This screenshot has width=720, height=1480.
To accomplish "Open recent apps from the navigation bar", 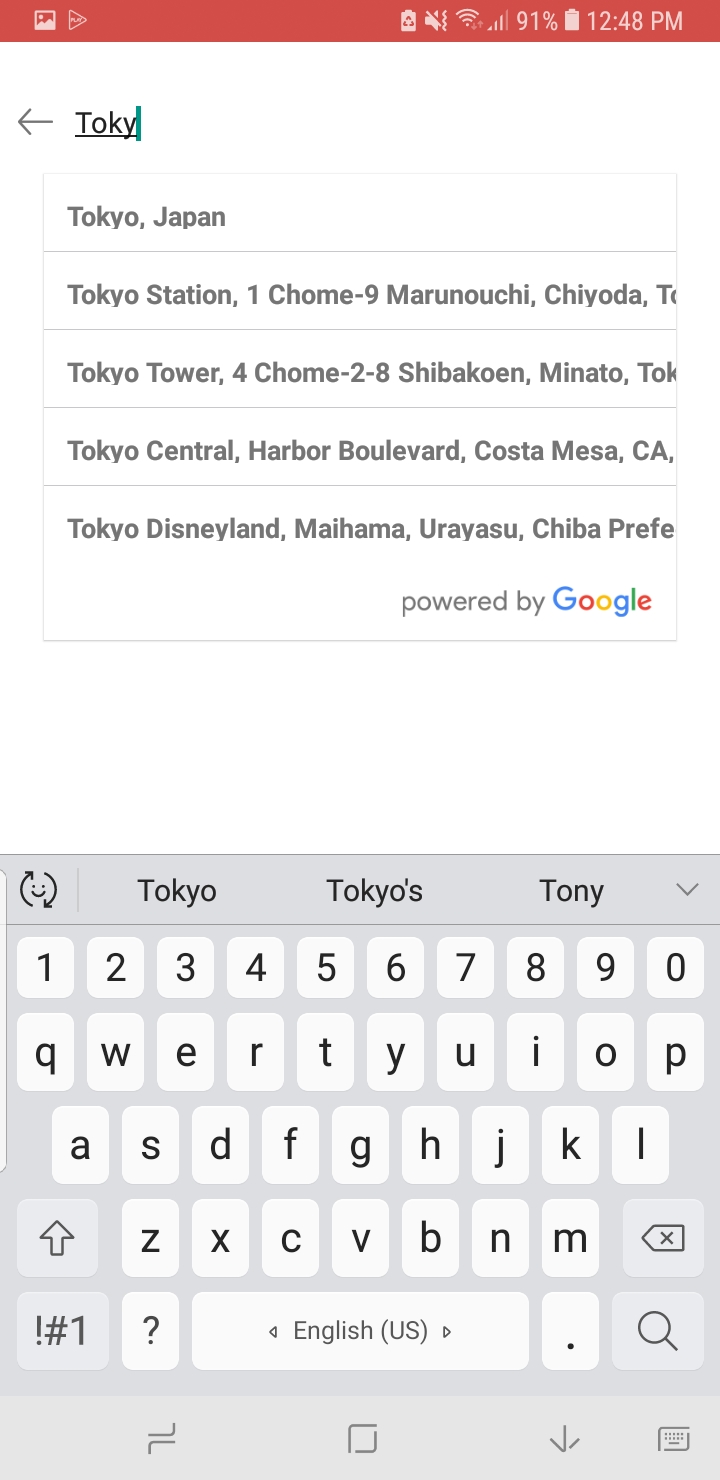I will [160, 1438].
